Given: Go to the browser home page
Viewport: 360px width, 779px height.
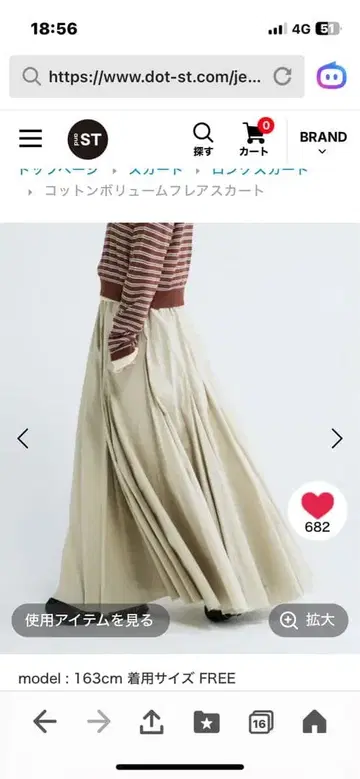Looking at the screenshot, I should [x=315, y=721].
